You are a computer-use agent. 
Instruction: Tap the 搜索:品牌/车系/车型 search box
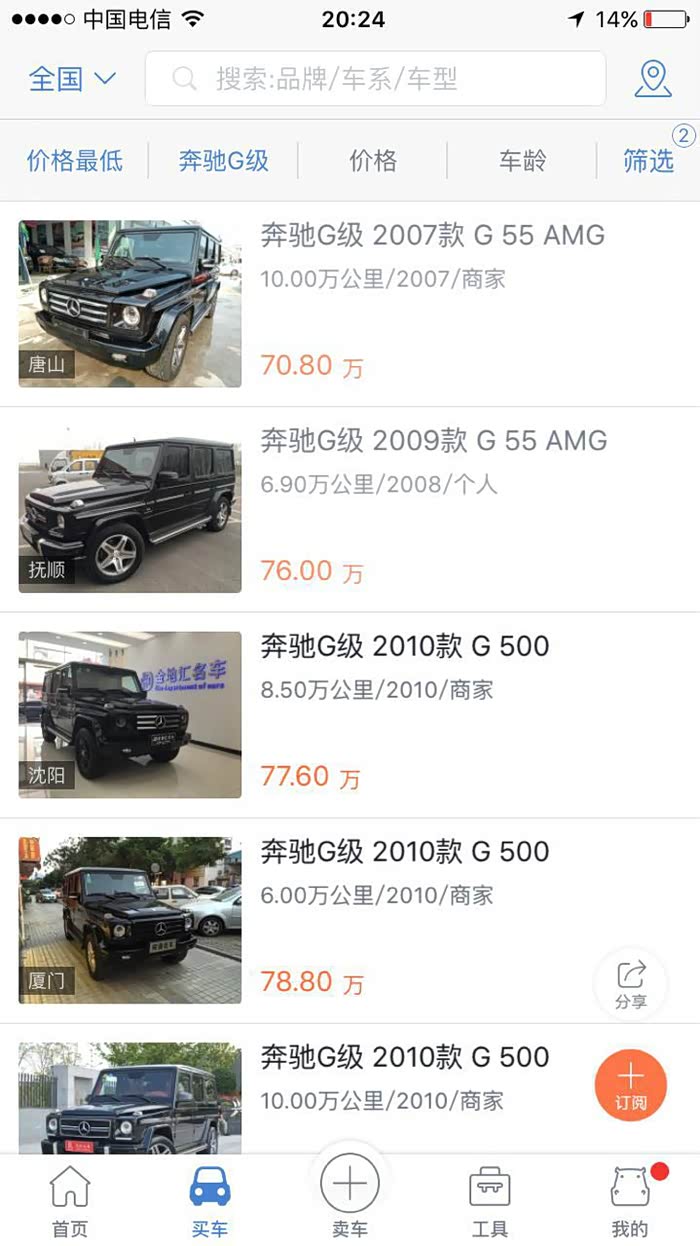pos(375,79)
